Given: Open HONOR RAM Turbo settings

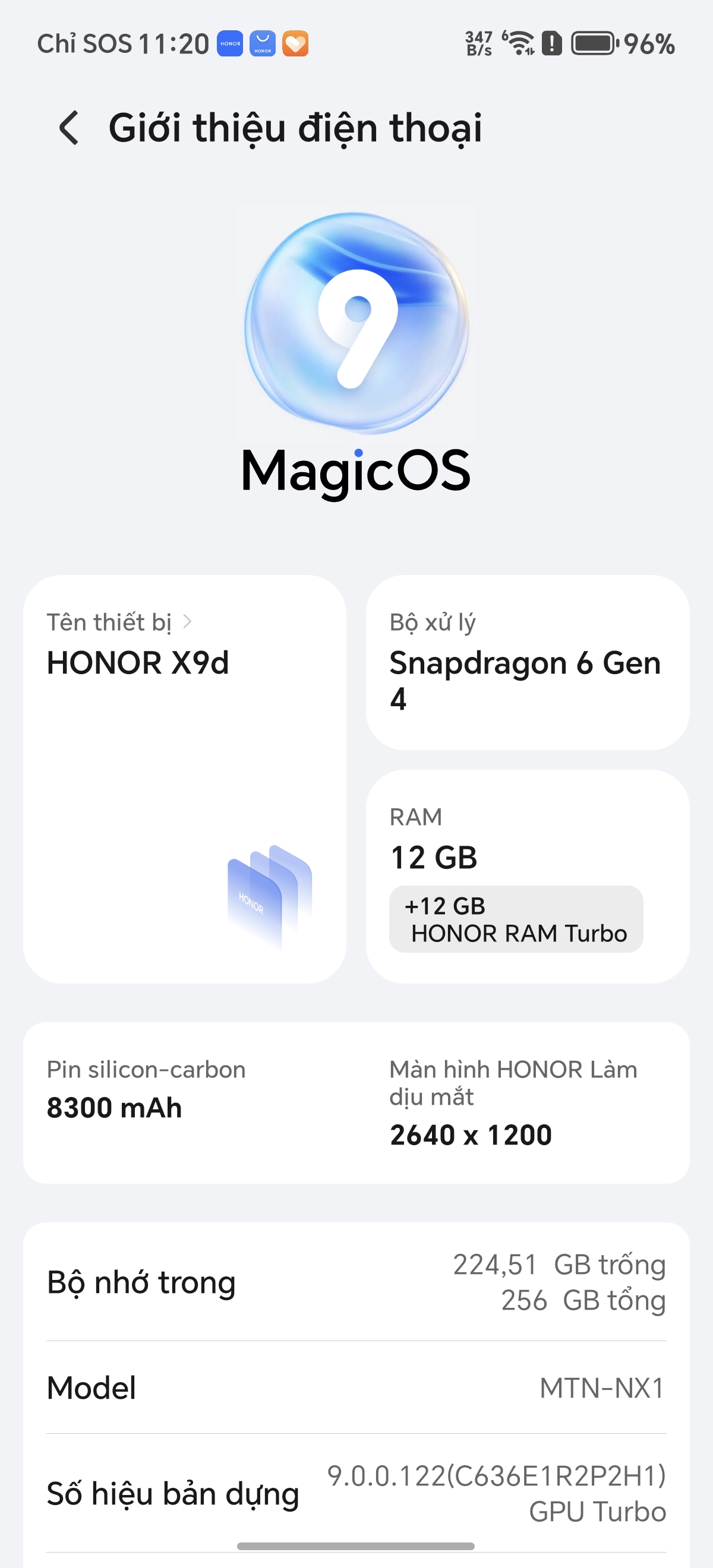Looking at the screenshot, I should pyautogui.click(x=516, y=918).
